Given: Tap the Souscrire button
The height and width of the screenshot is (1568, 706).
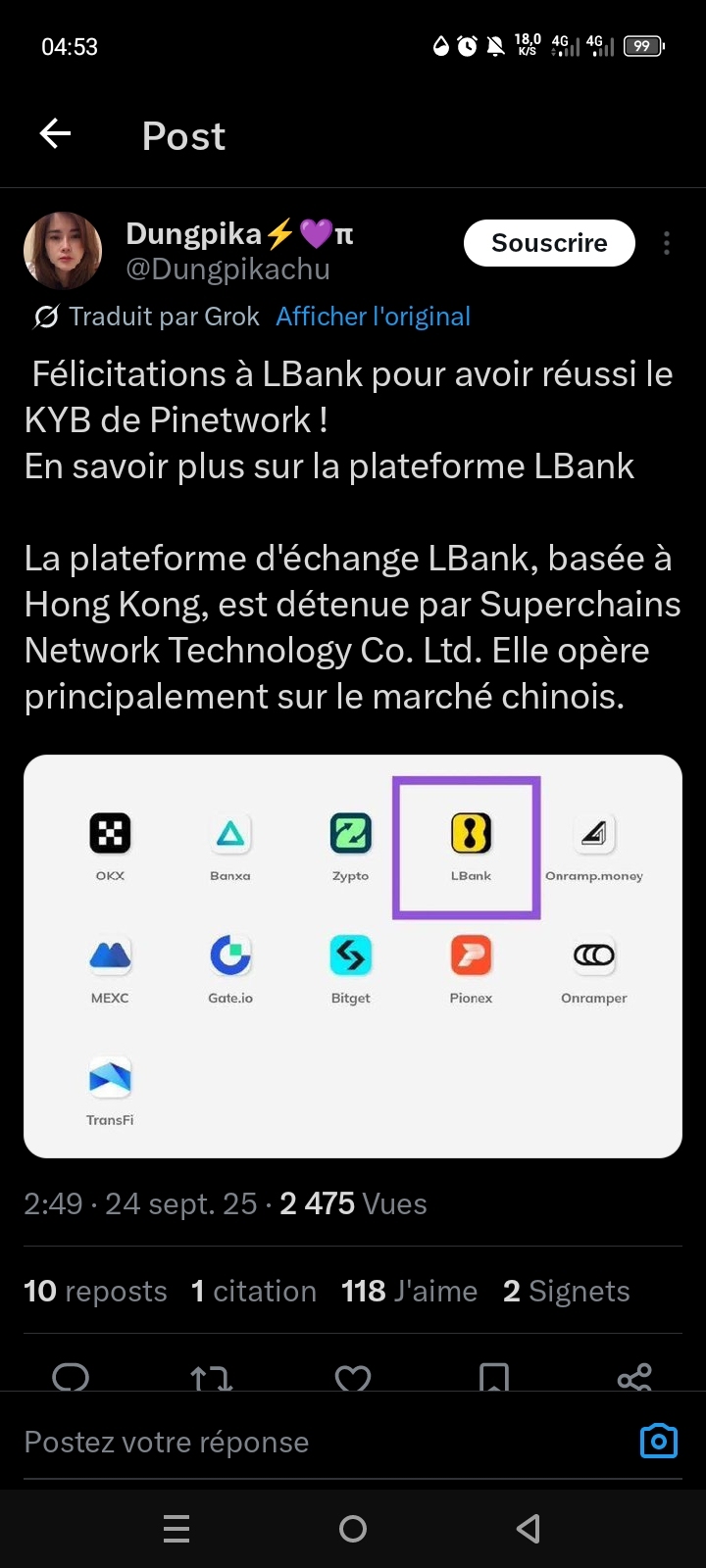Looking at the screenshot, I should point(549,243).
